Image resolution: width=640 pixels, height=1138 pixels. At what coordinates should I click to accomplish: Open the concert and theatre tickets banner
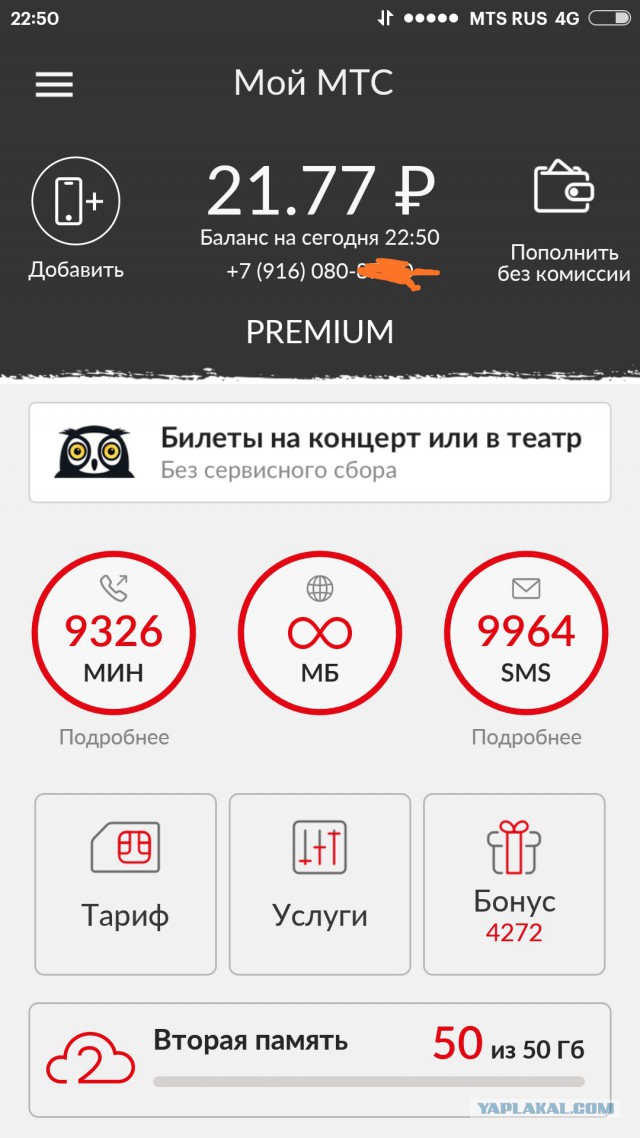[x=319, y=452]
